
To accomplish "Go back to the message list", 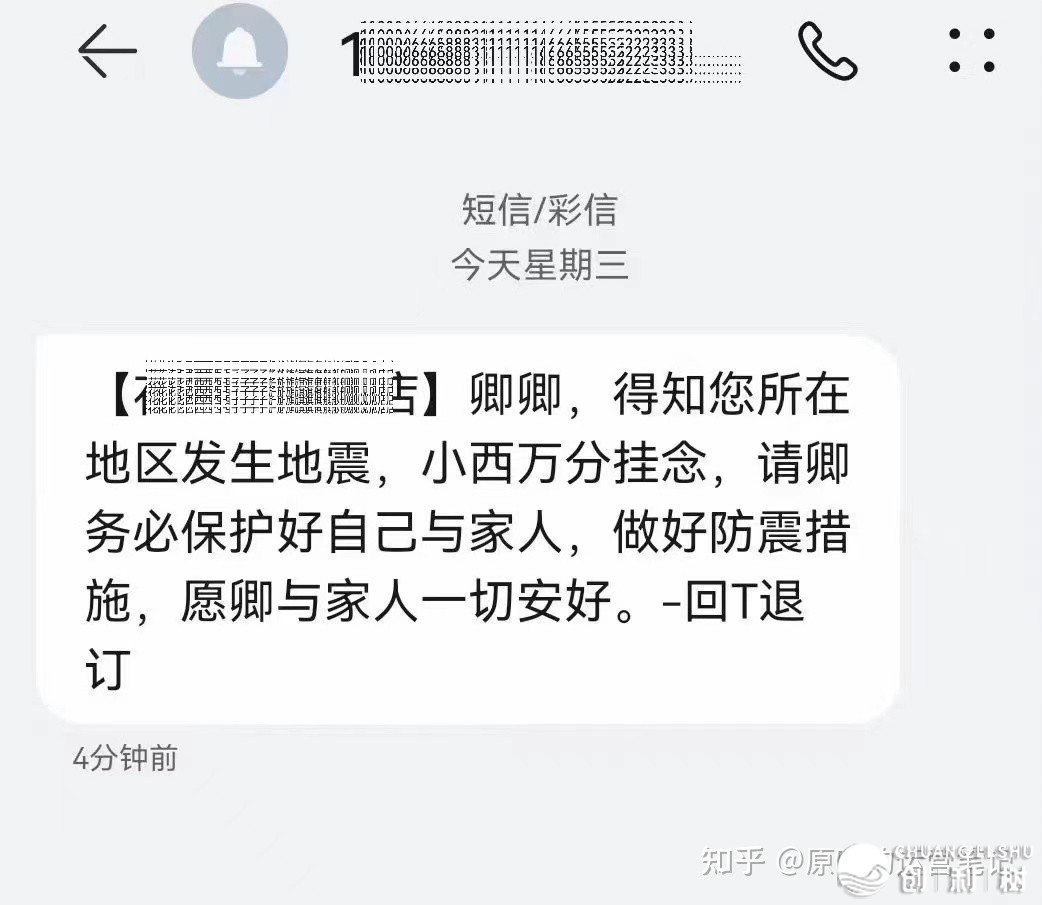I will pyautogui.click(x=107, y=51).
